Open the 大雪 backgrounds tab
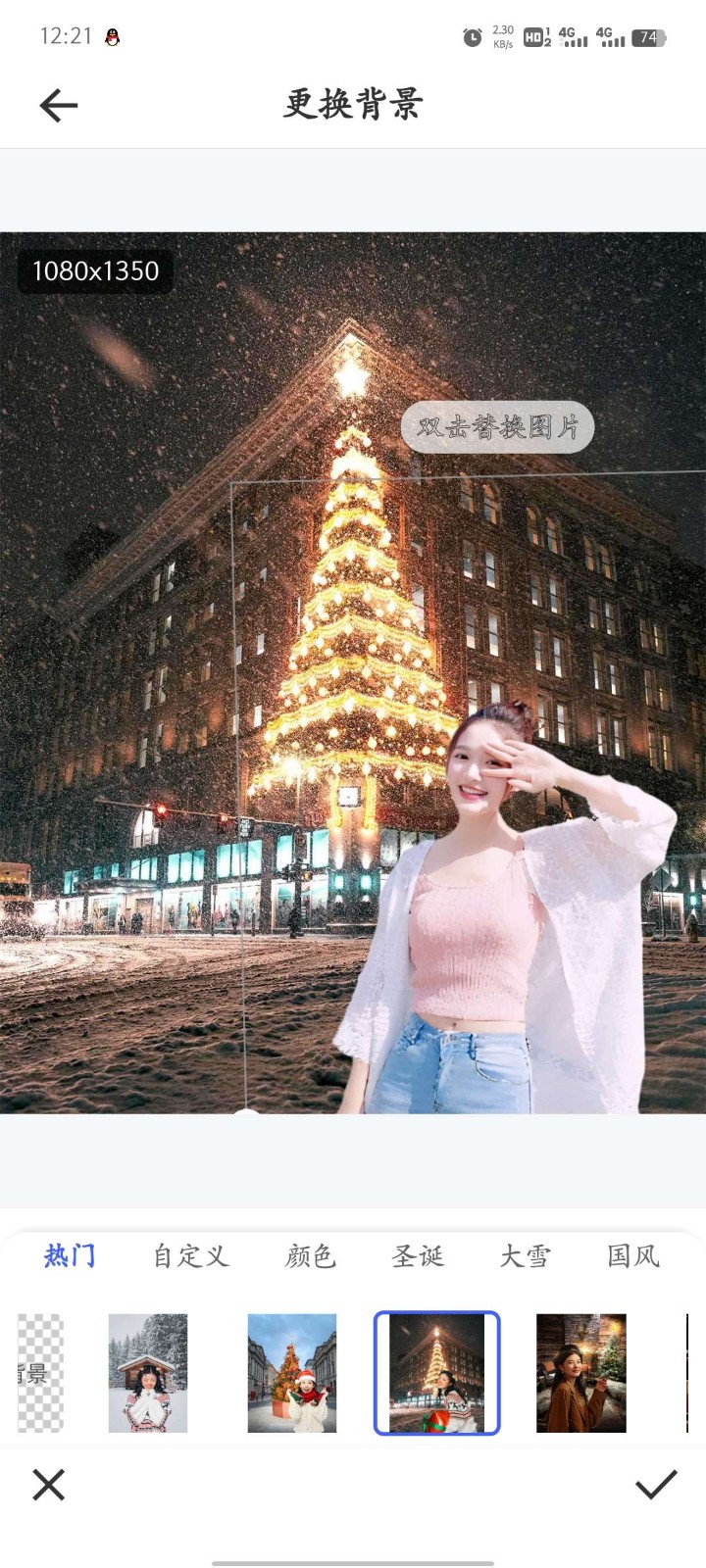 pos(526,1255)
